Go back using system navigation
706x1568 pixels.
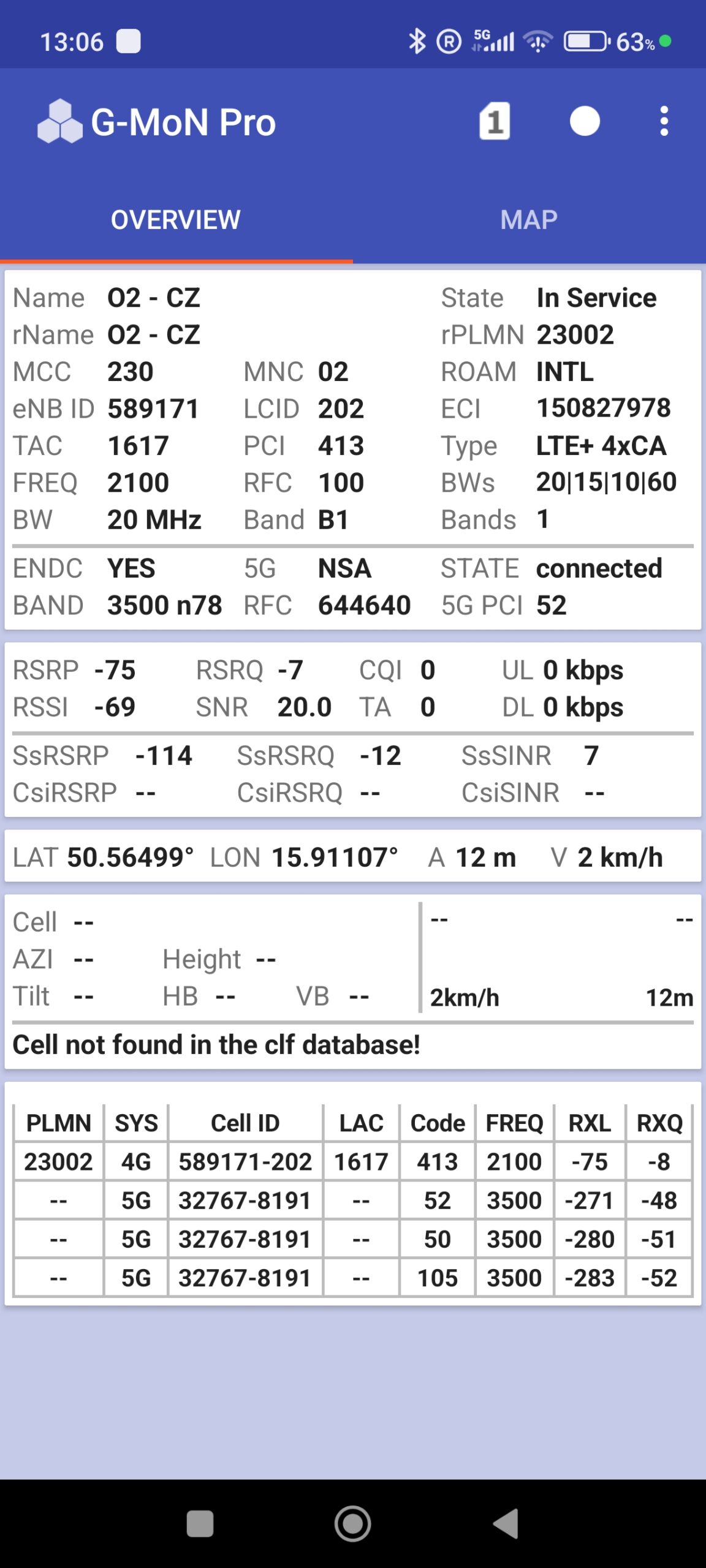click(x=507, y=1523)
